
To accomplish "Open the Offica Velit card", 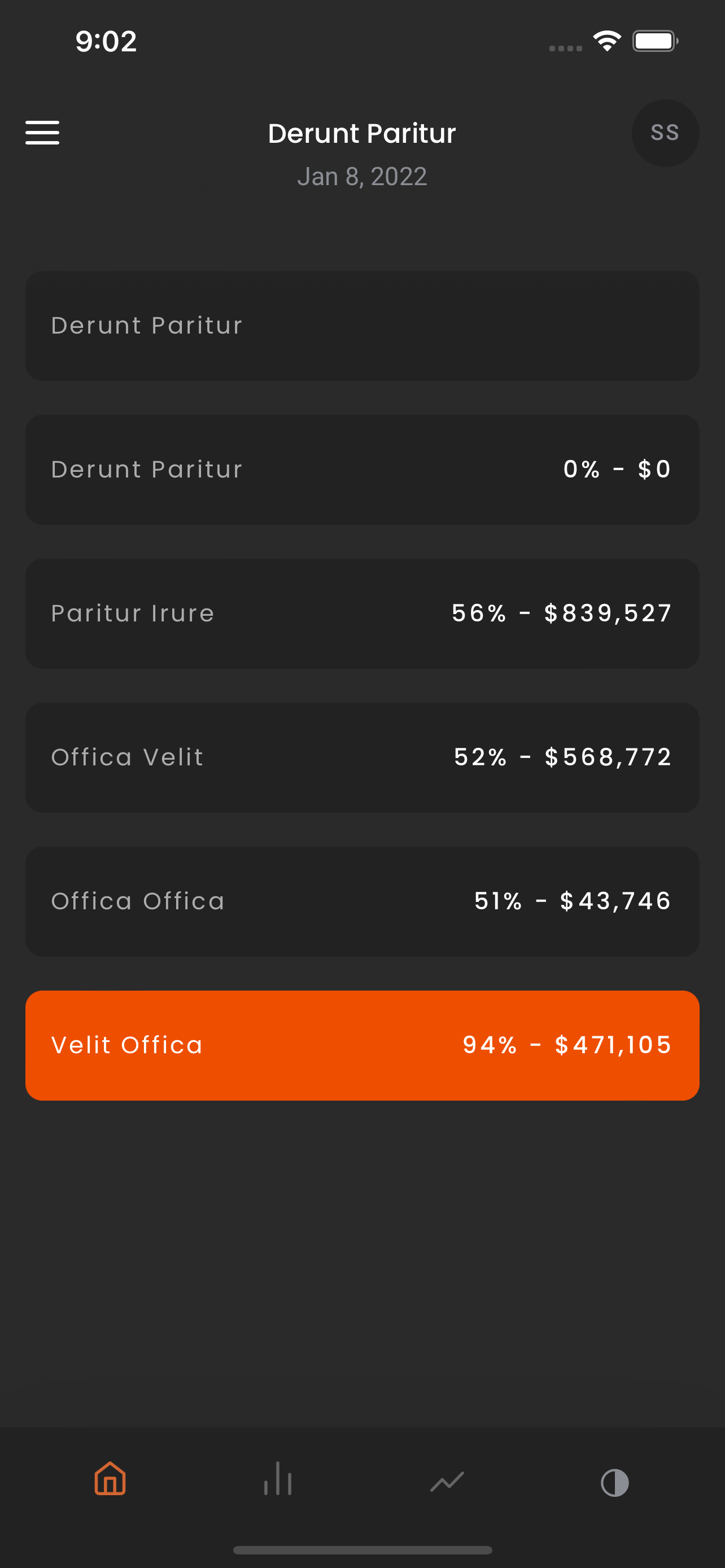I will (x=362, y=757).
